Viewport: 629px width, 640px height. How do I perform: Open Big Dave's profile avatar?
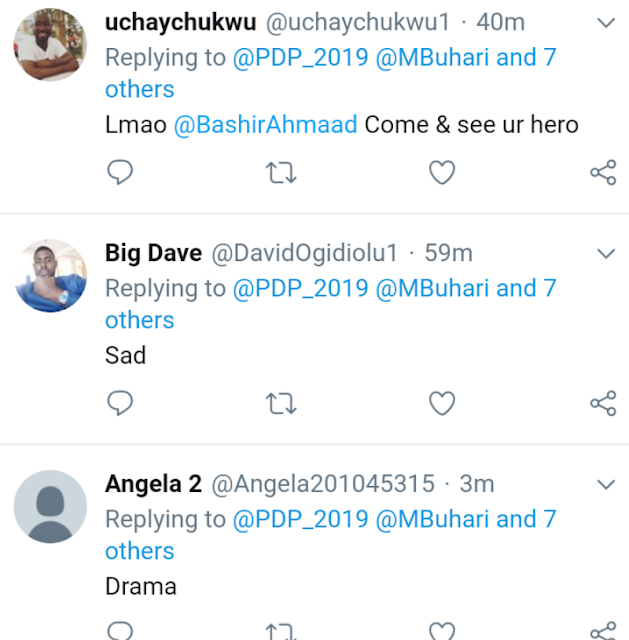[x=50, y=276]
